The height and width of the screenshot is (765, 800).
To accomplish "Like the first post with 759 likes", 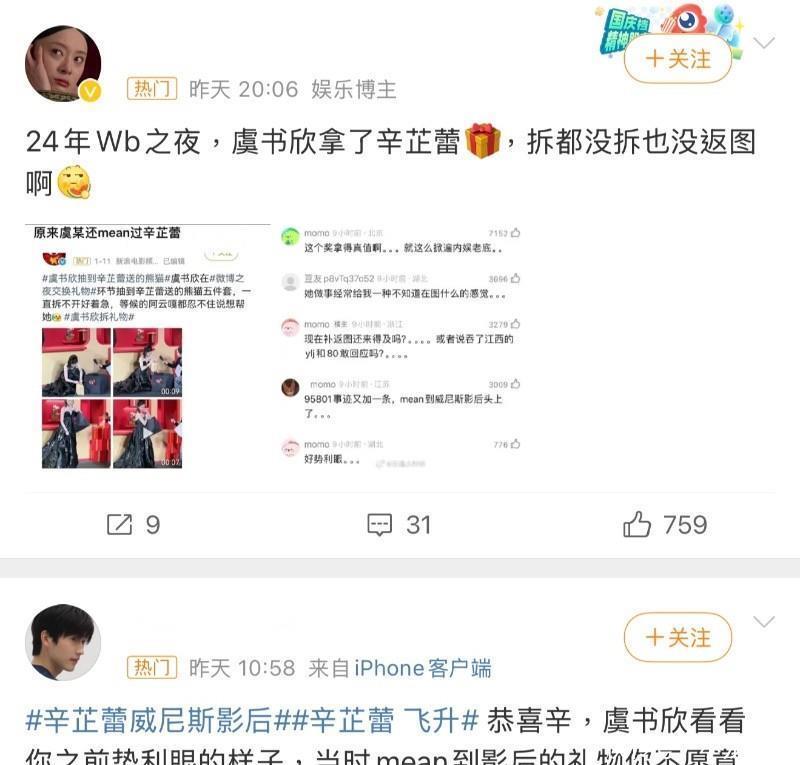I will coord(665,524).
